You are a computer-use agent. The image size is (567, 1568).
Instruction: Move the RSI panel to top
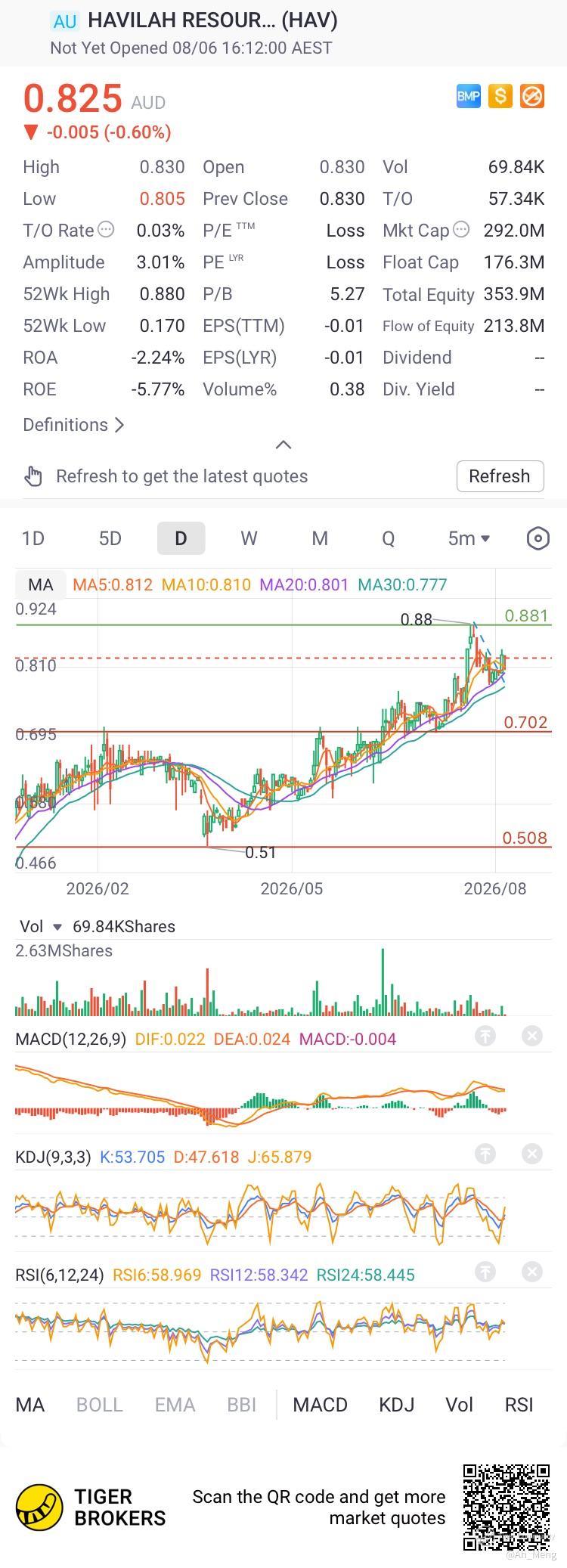485,1272
